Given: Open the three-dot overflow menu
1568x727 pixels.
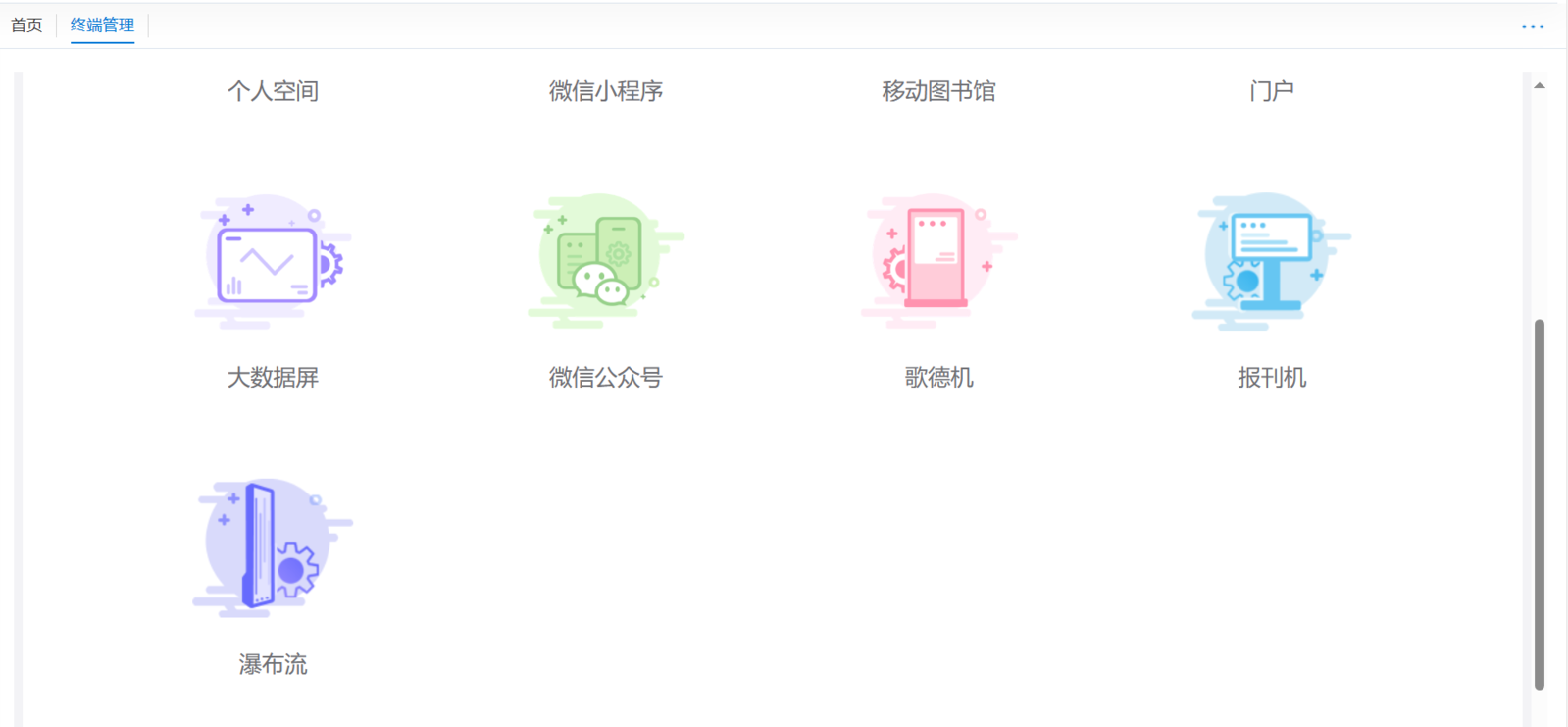Looking at the screenshot, I should (1532, 26).
